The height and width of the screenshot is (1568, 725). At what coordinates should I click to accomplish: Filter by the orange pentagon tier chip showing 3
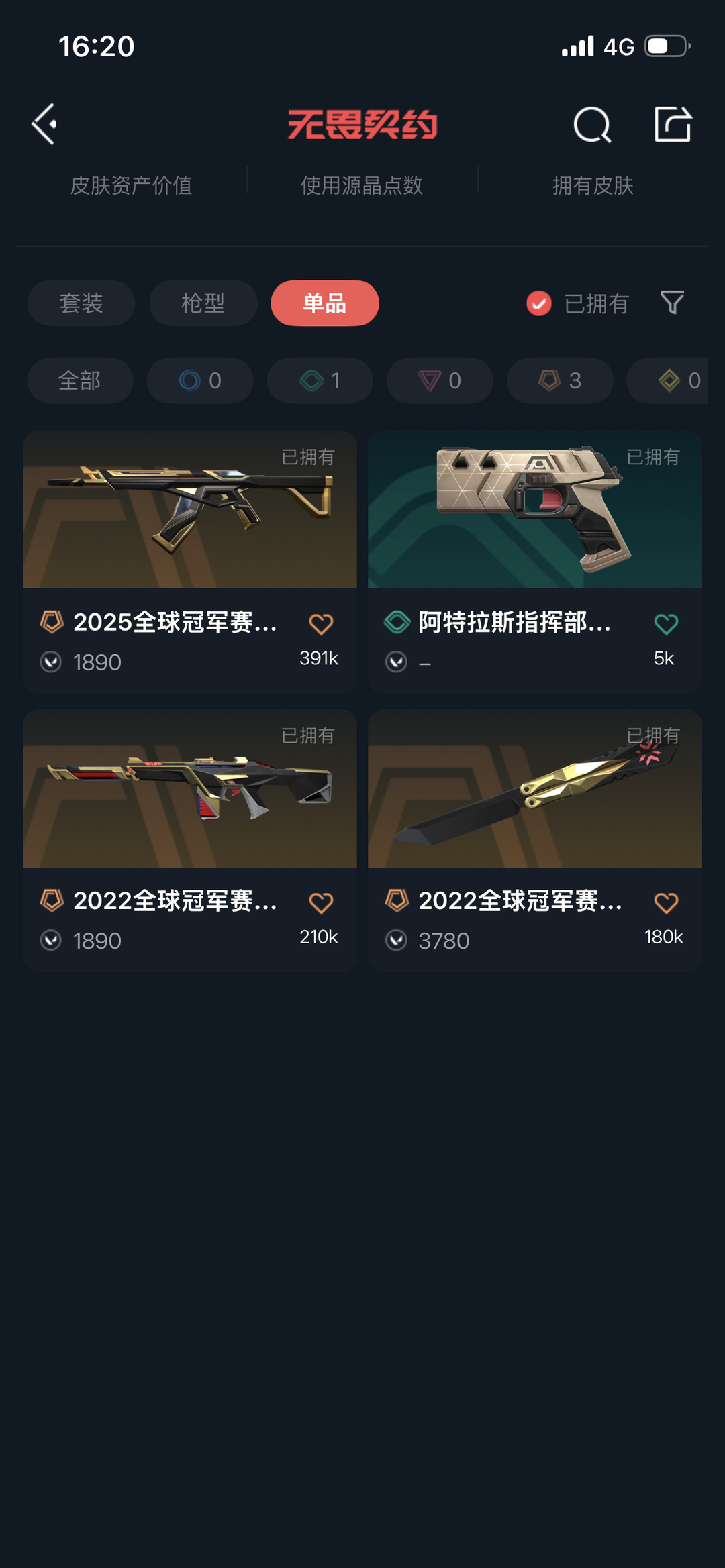coord(559,380)
